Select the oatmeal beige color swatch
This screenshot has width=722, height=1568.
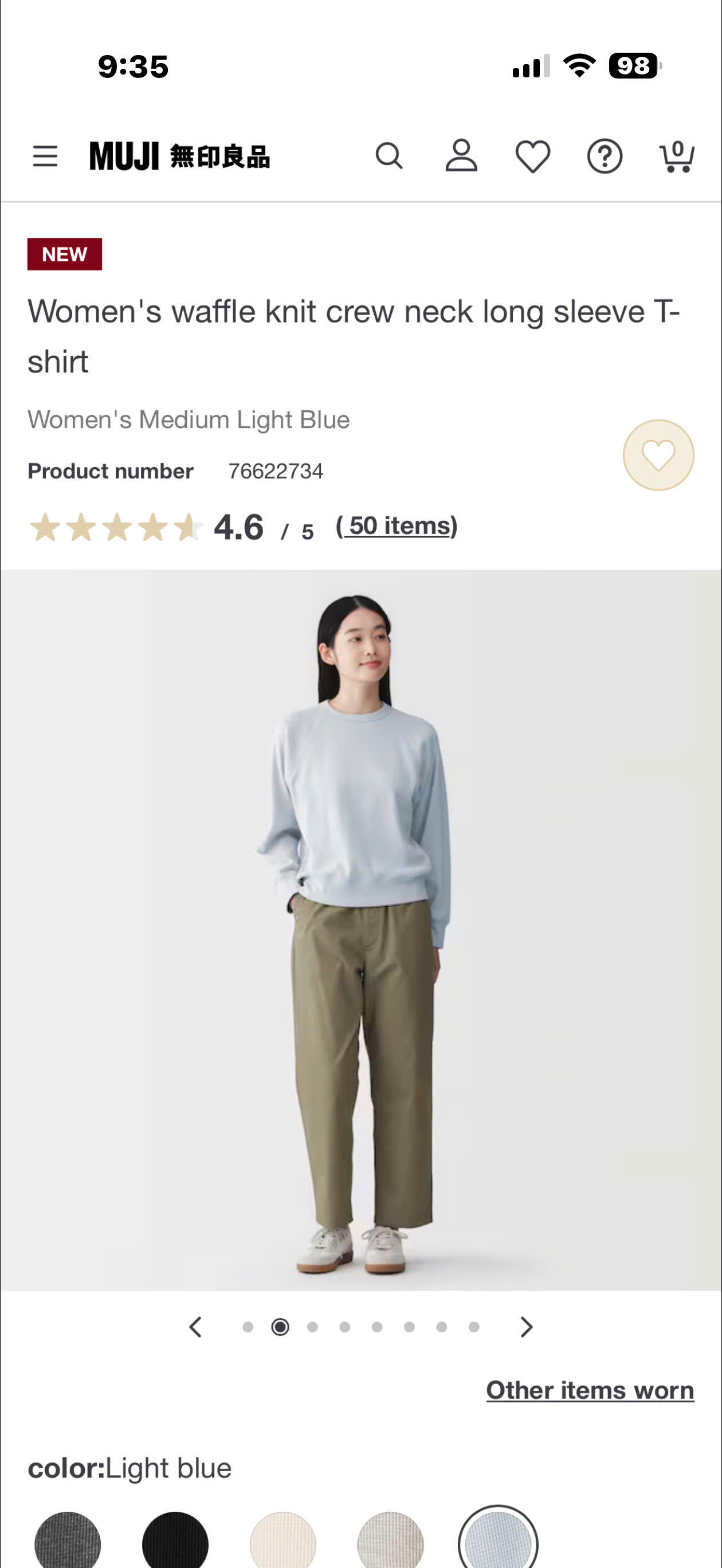390,1541
